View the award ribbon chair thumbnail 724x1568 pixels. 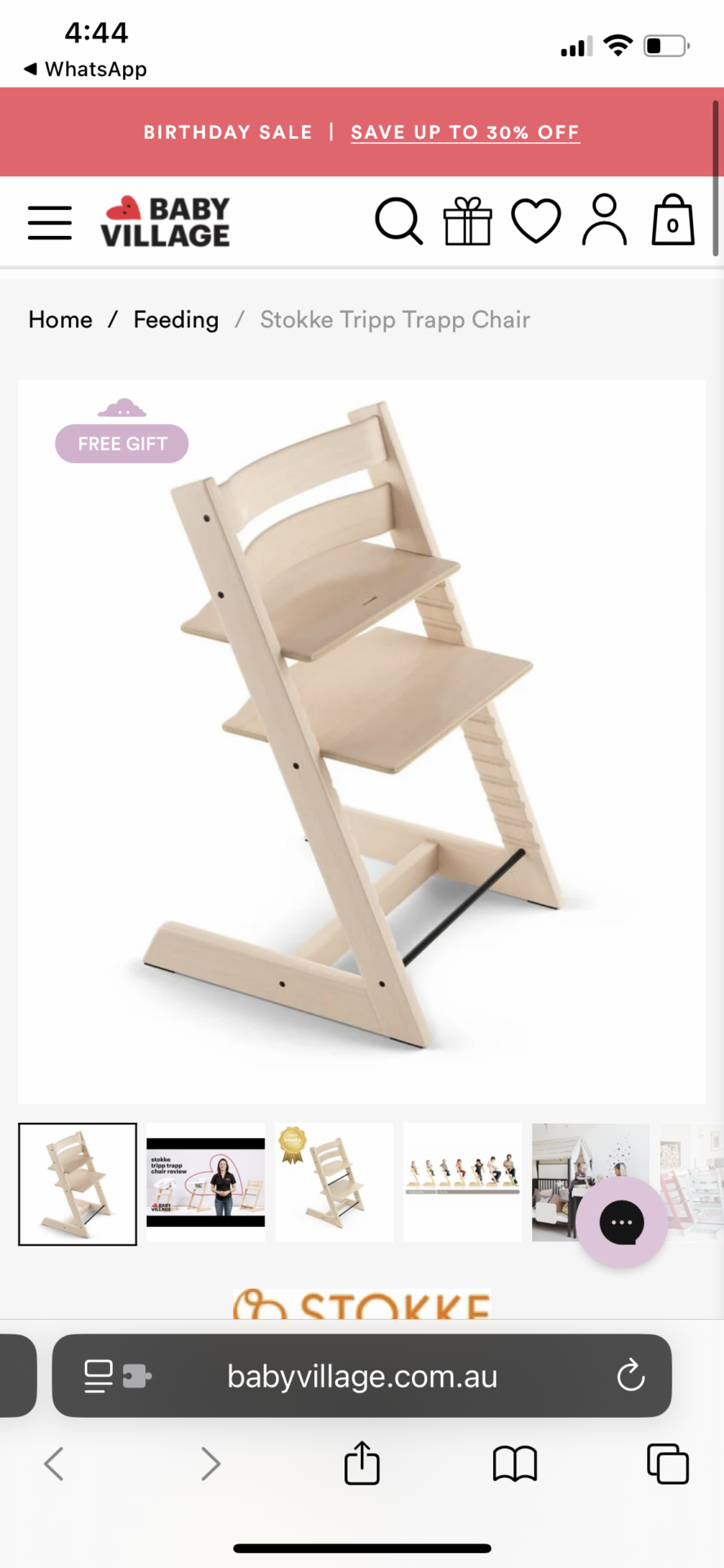coord(334,1183)
